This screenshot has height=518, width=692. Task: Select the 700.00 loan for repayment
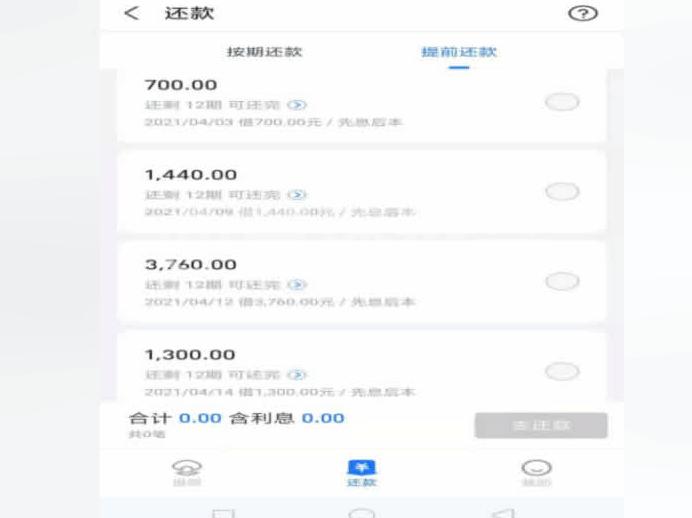click(562, 102)
